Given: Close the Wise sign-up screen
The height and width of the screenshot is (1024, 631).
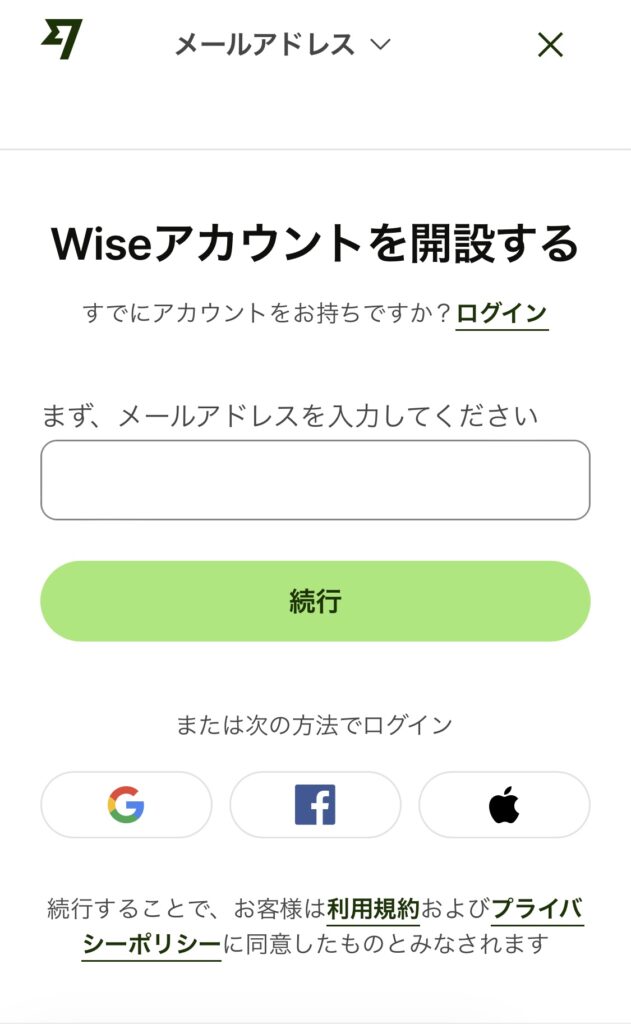Looking at the screenshot, I should 550,45.
